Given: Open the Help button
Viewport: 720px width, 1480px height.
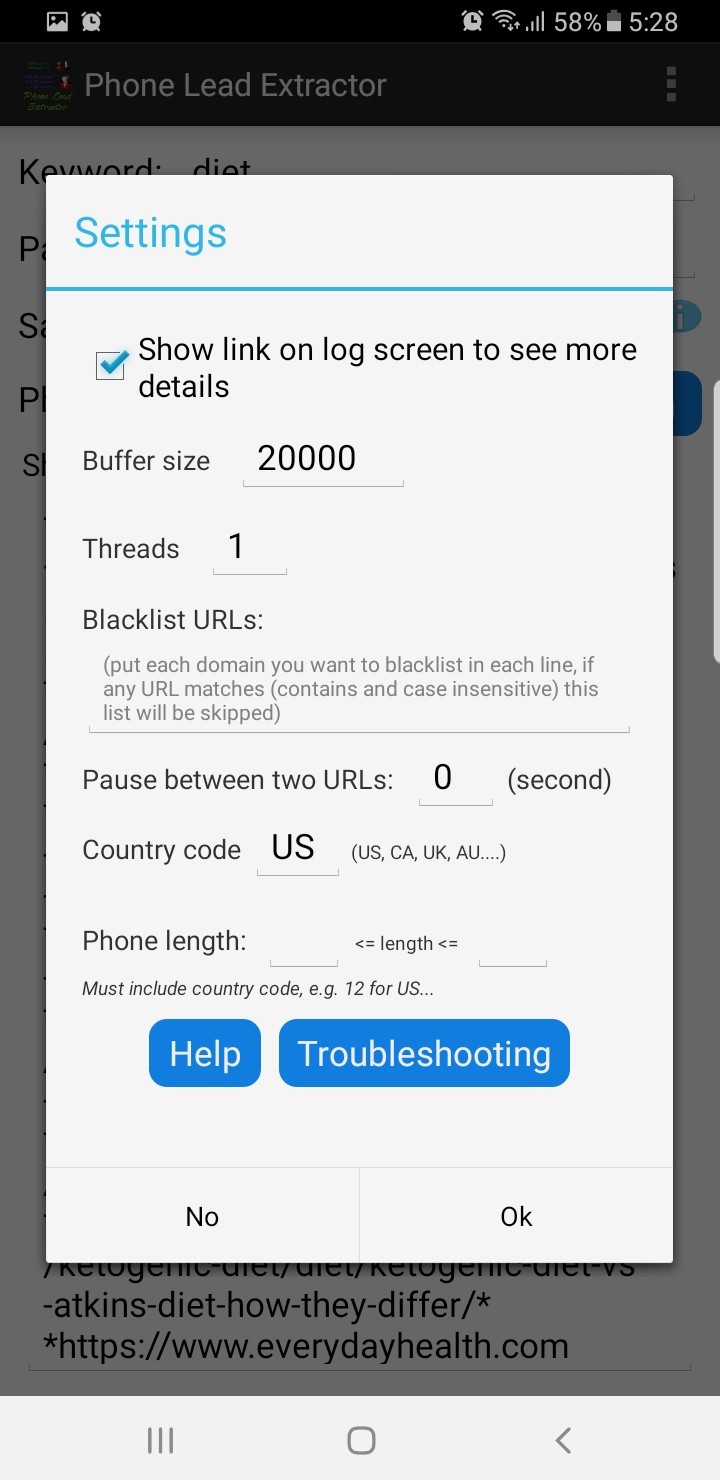Looking at the screenshot, I should [205, 1053].
